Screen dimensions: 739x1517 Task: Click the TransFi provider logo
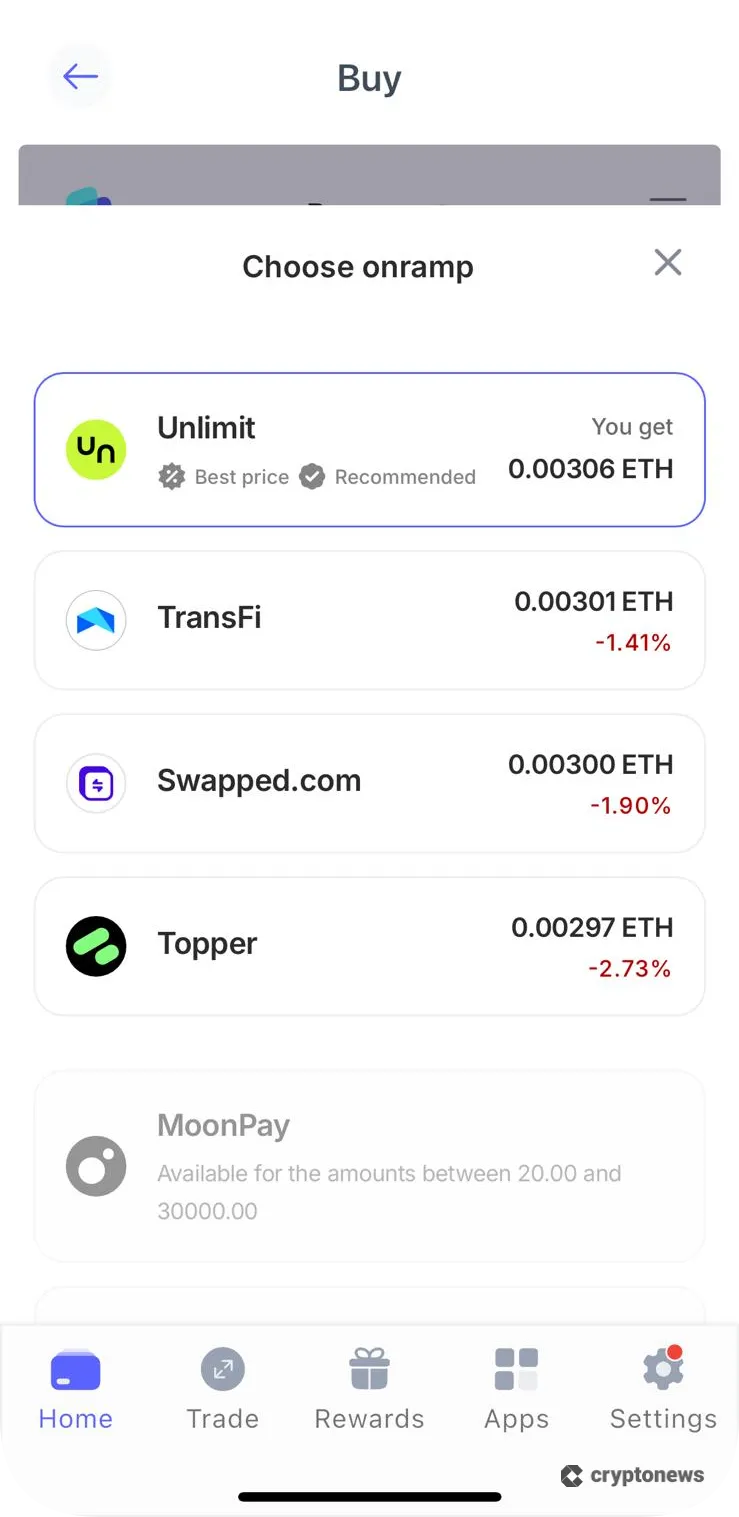coord(95,620)
